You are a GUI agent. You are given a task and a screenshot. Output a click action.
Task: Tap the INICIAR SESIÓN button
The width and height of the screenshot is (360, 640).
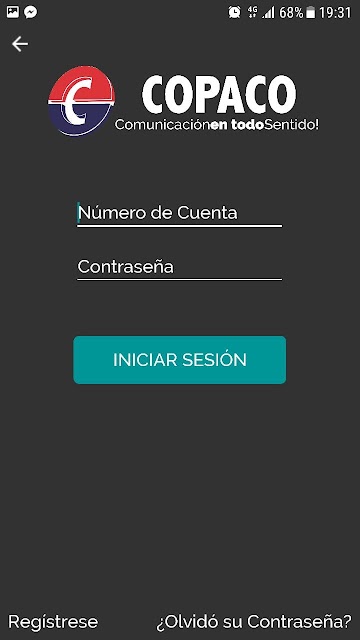click(x=180, y=360)
